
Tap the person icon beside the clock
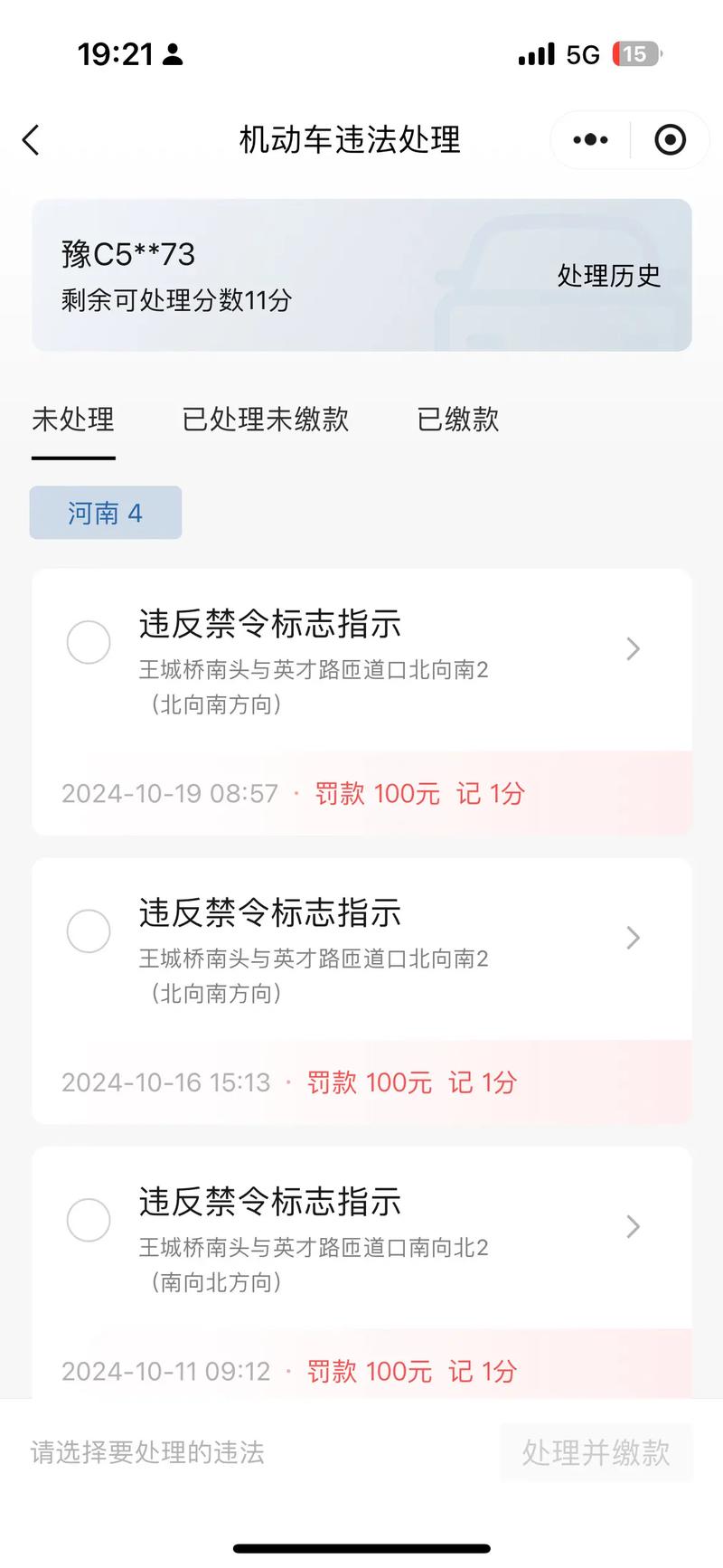(172, 54)
